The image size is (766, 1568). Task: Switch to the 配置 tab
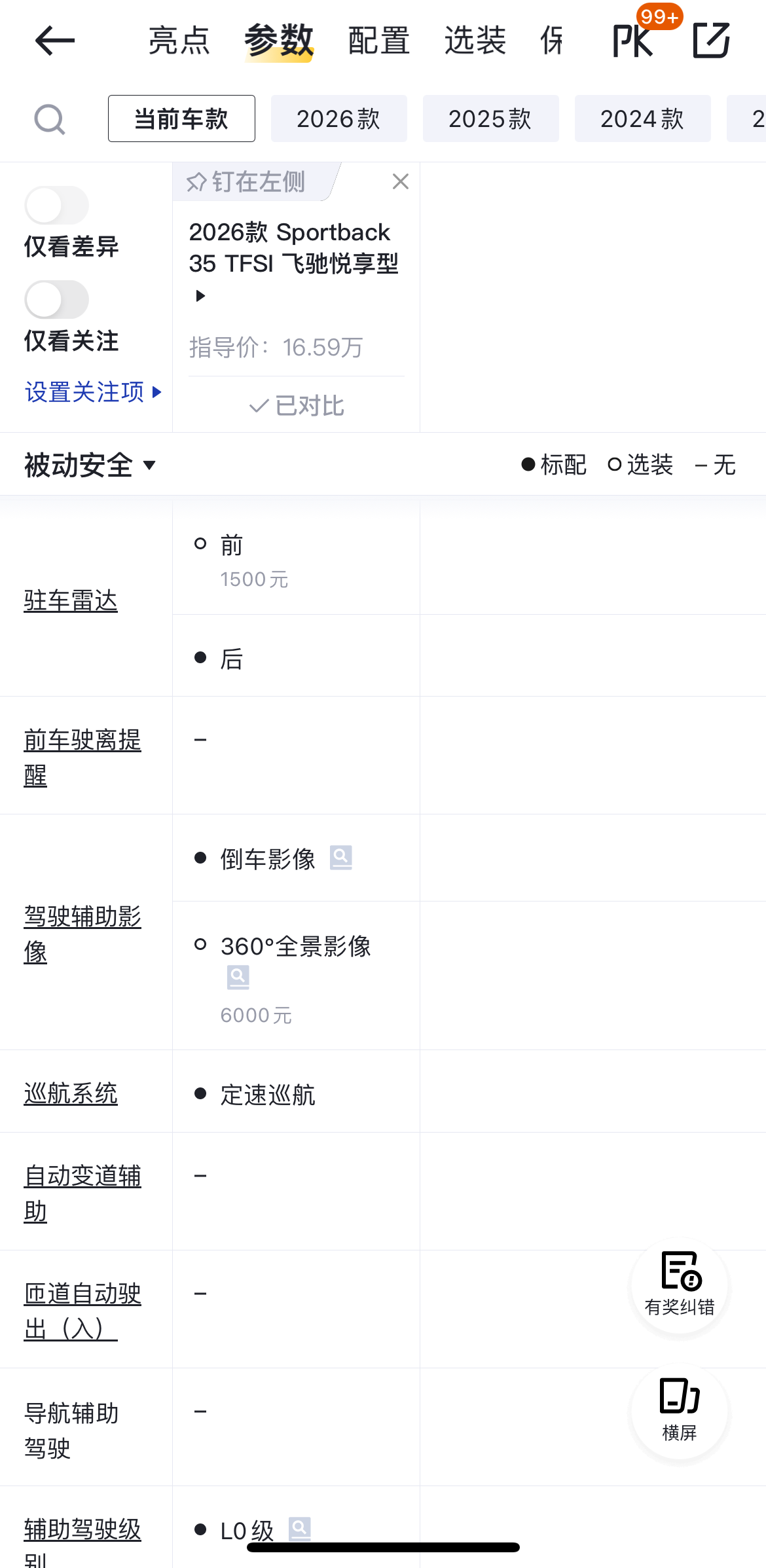(379, 41)
